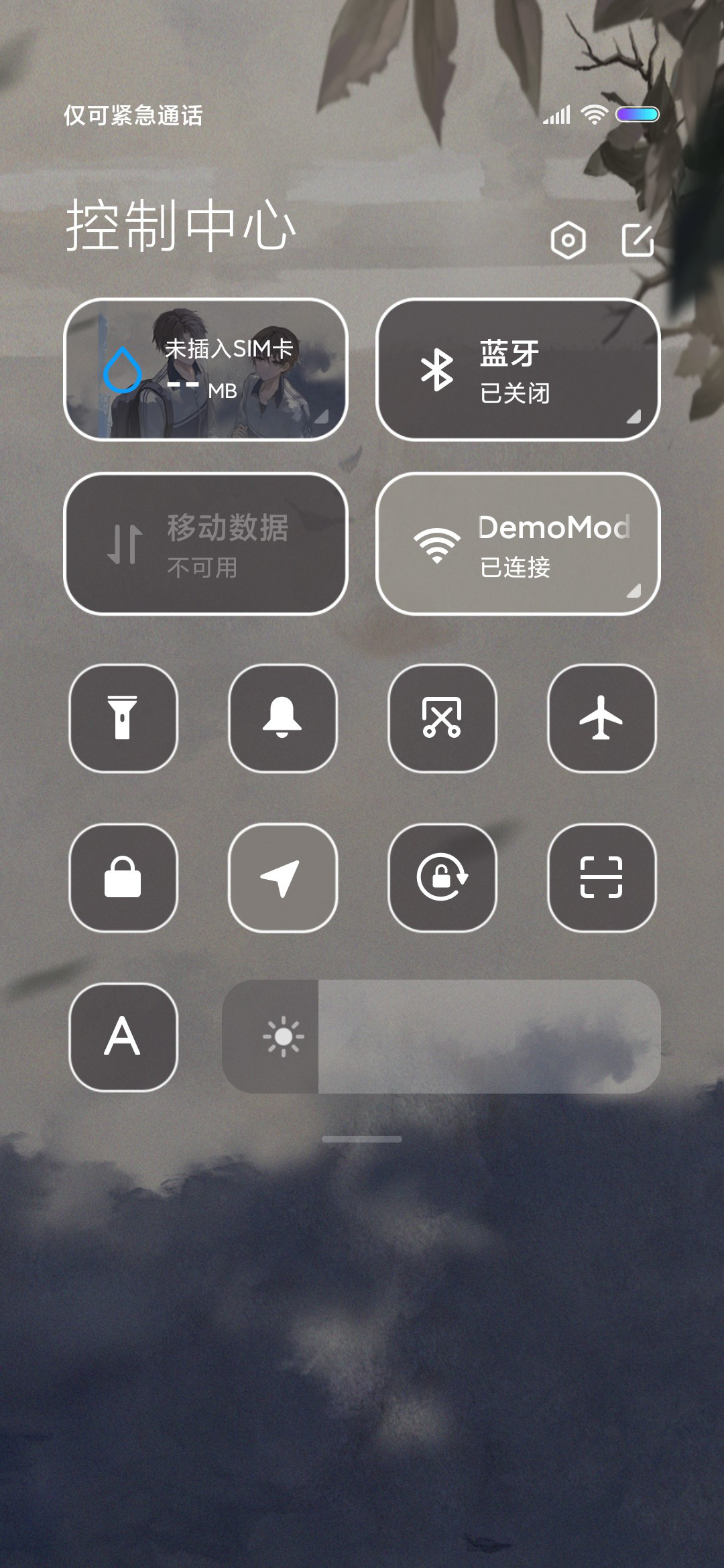The image size is (724, 1568).
Task: Disable the location arrow tile
Action: tap(283, 878)
